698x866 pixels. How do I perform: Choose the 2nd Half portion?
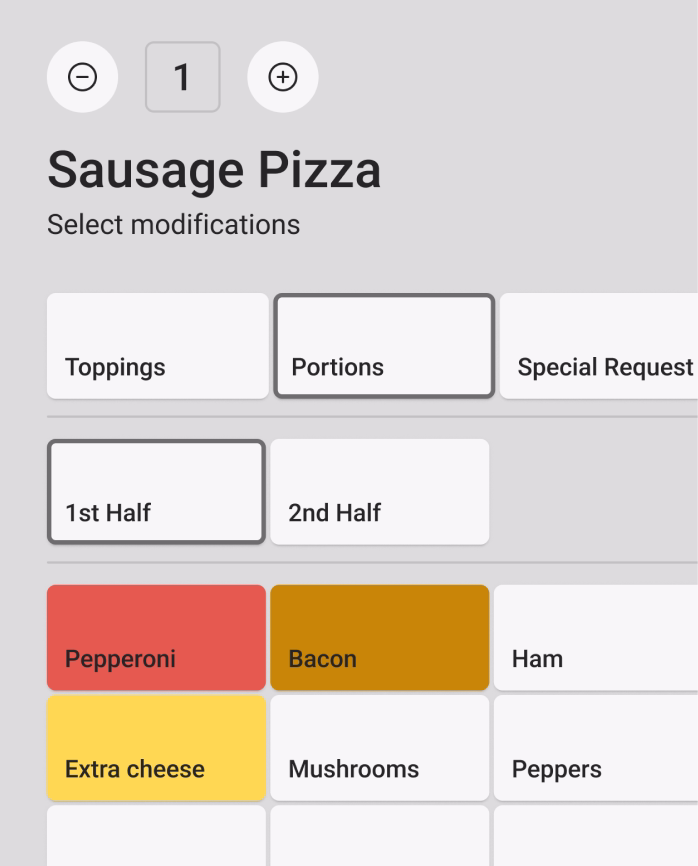coord(380,492)
